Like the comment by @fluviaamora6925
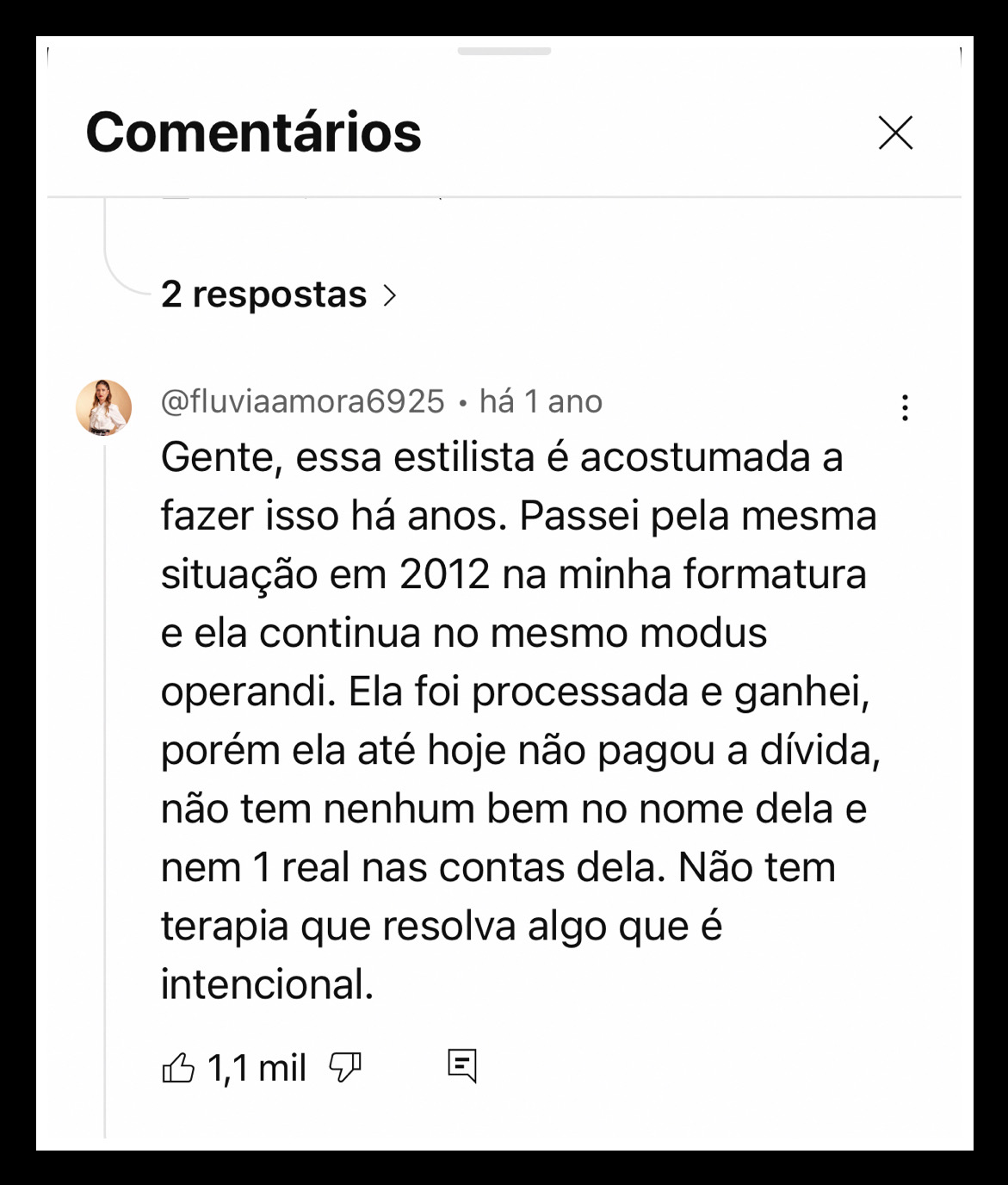Screen dimensions: 1008x1185 click(178, 1068)
